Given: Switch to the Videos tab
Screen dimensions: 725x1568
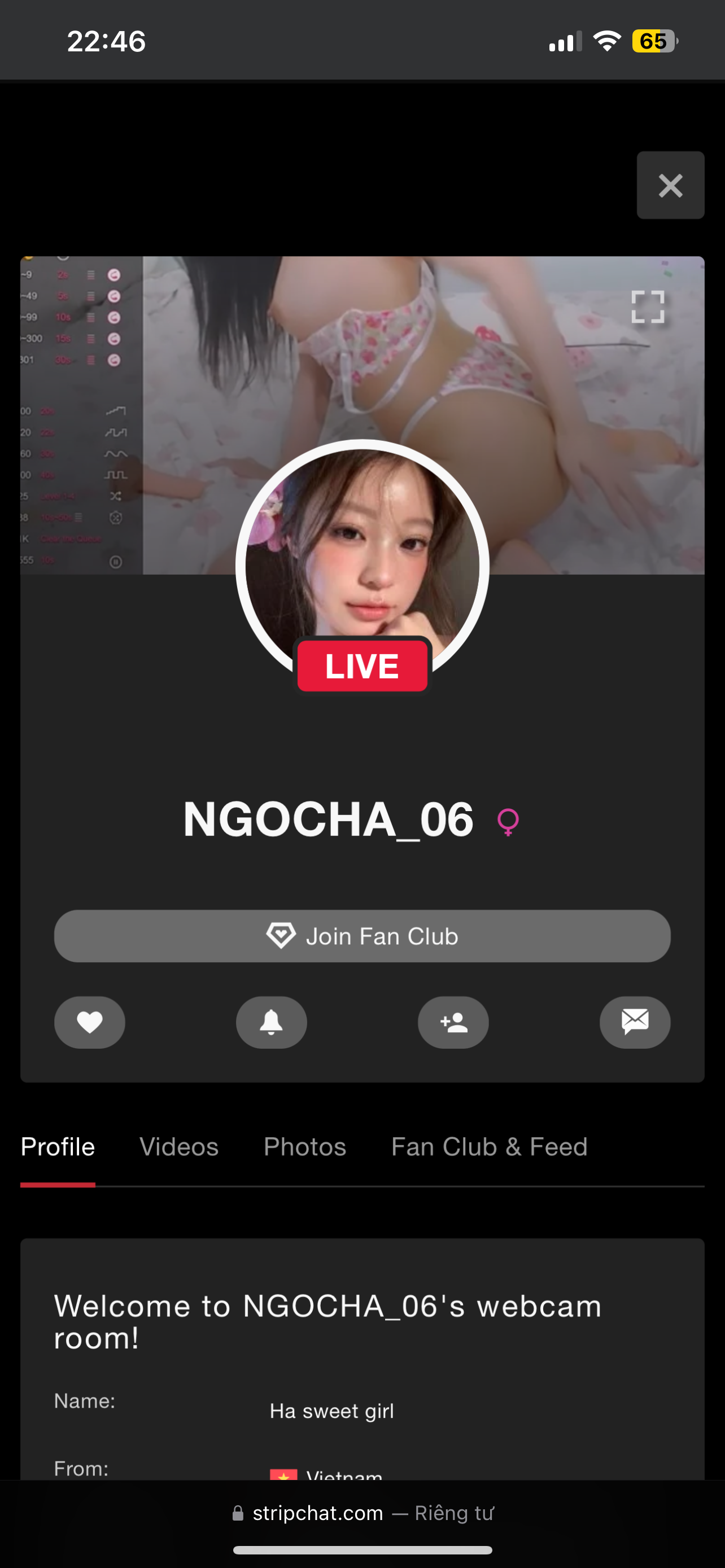Looking at the screenshot, I should click(x=179, y=1147).
